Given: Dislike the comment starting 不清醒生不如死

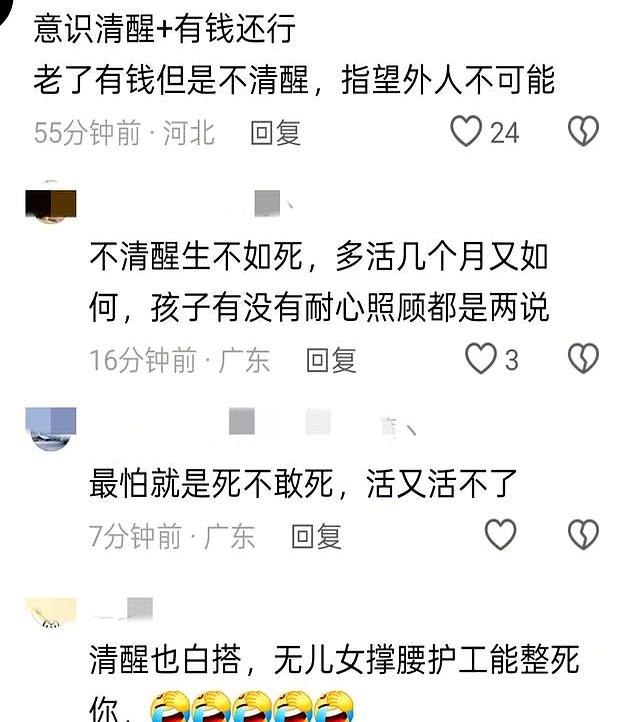Looking at the screenshot, I should click(x=583, y=358).
